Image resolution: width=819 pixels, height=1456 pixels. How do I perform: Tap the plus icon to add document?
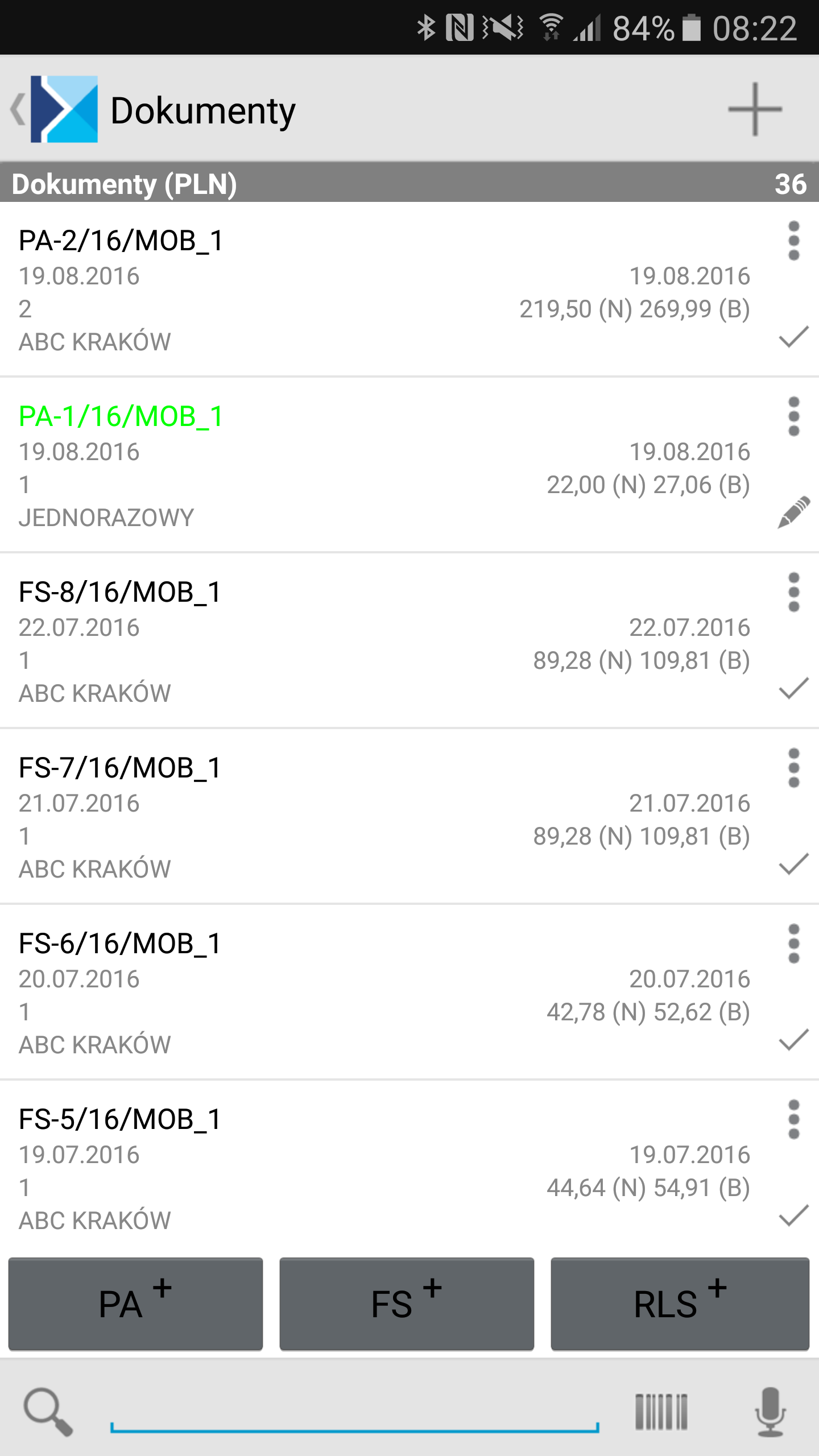click(x=755, y=109)
